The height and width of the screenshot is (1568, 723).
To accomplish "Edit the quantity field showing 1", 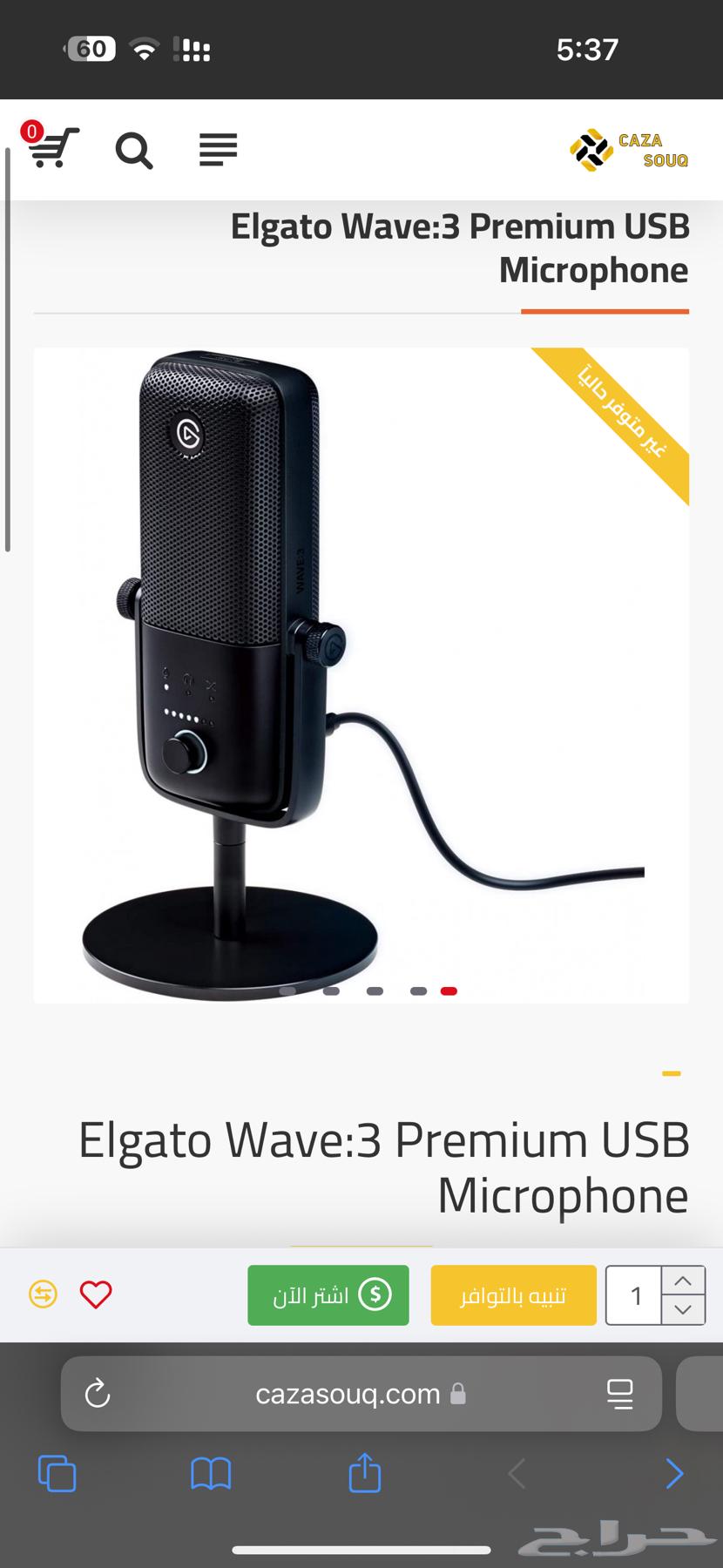I will (634, 1295).
